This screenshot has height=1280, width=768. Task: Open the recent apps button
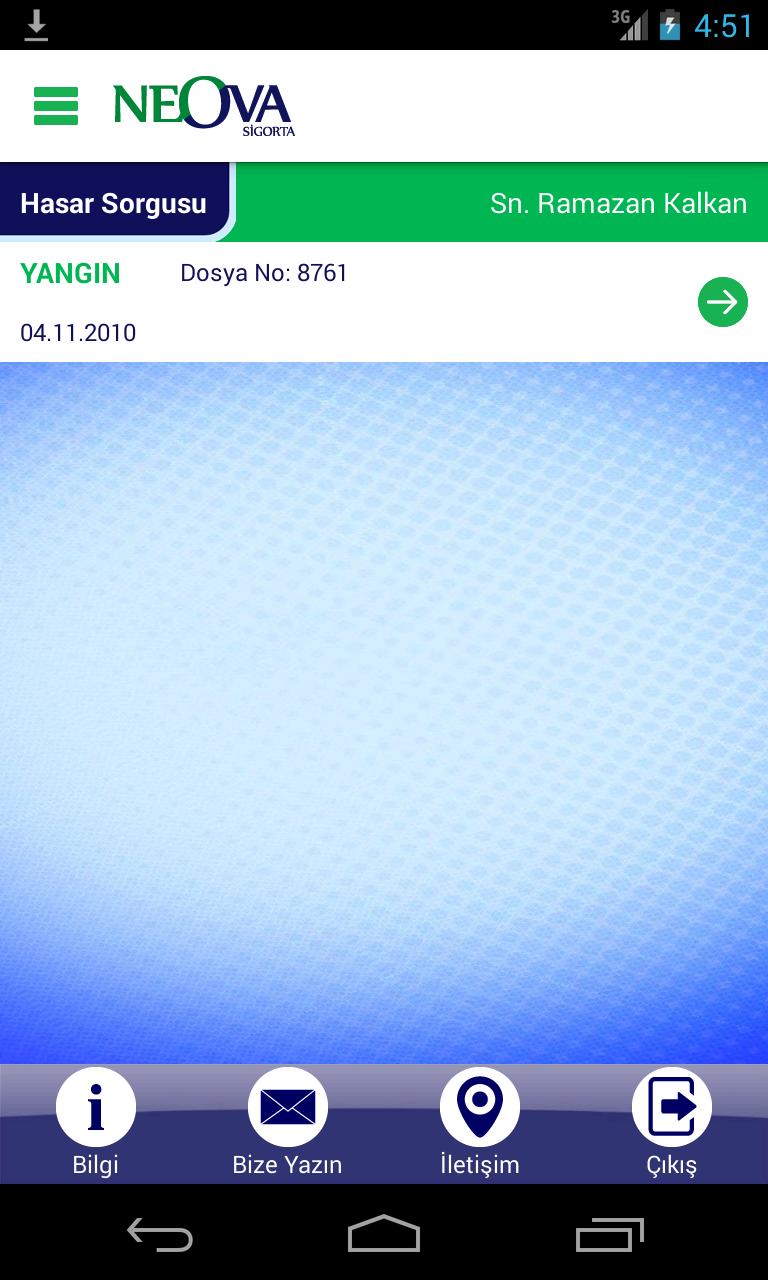(609, 1234)
